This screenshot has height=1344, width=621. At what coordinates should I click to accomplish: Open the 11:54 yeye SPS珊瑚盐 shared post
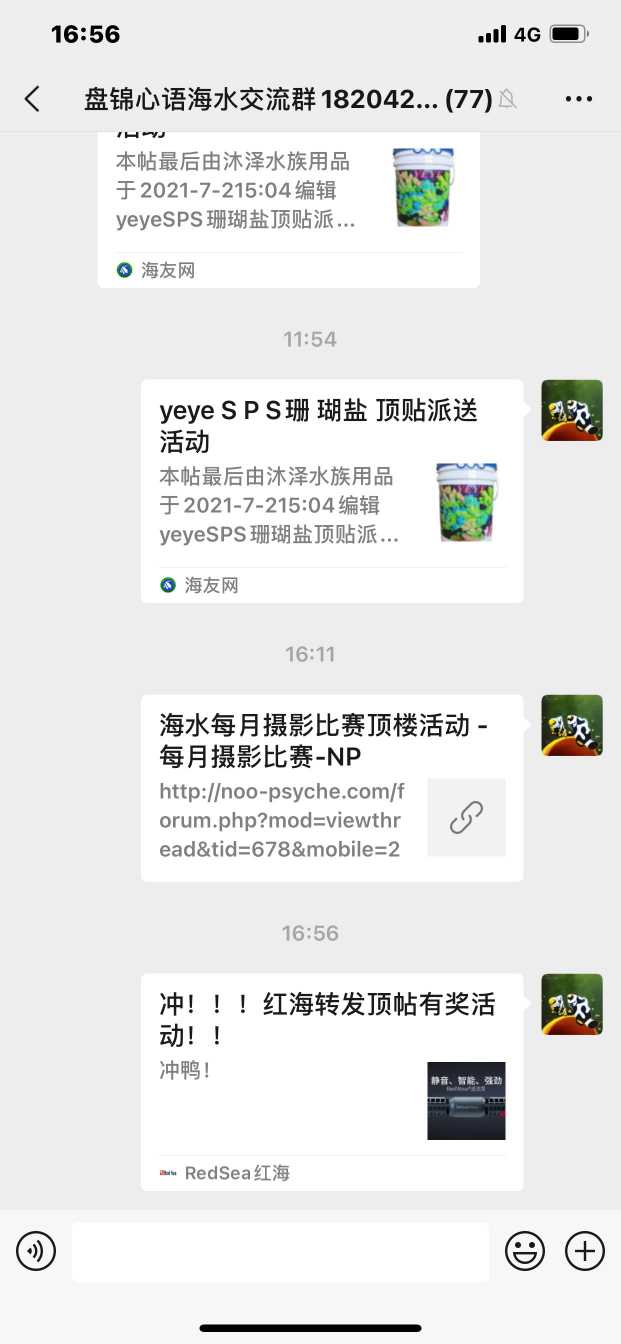(331, 490)
